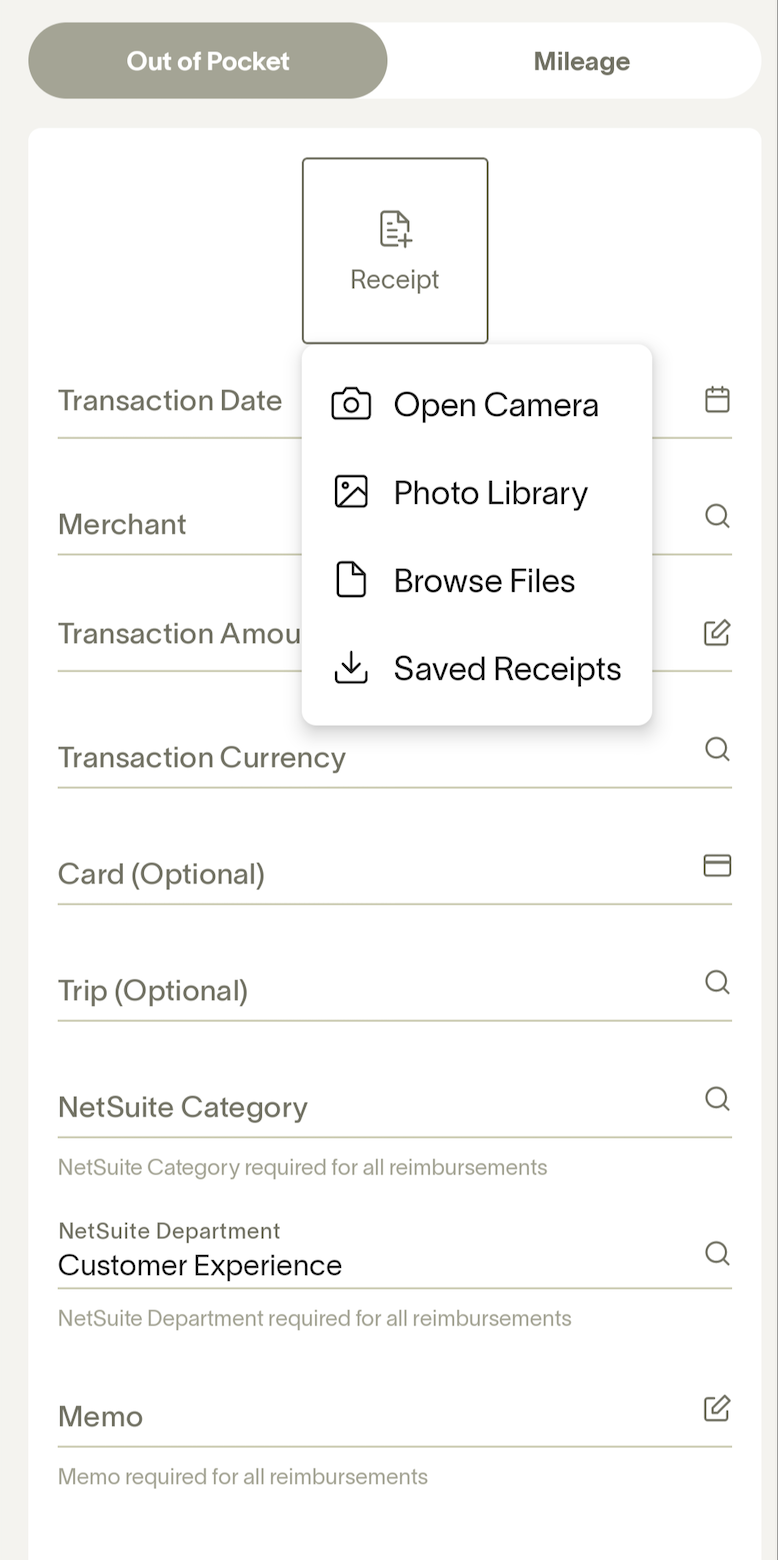Click the magnifier icon for NetSuite Category
778x1560 pixels.
click(718, 1099)
